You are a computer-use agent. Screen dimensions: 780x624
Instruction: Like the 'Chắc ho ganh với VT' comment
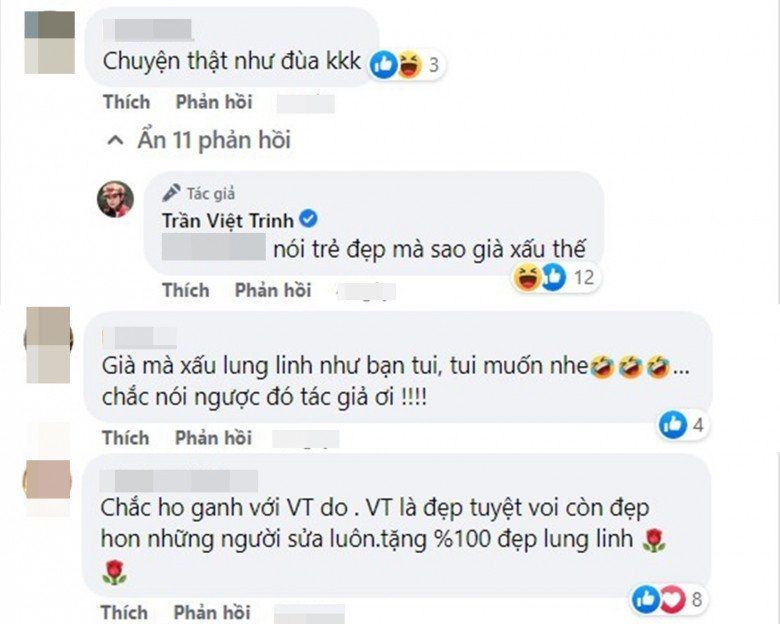click(x=126, y=612)
